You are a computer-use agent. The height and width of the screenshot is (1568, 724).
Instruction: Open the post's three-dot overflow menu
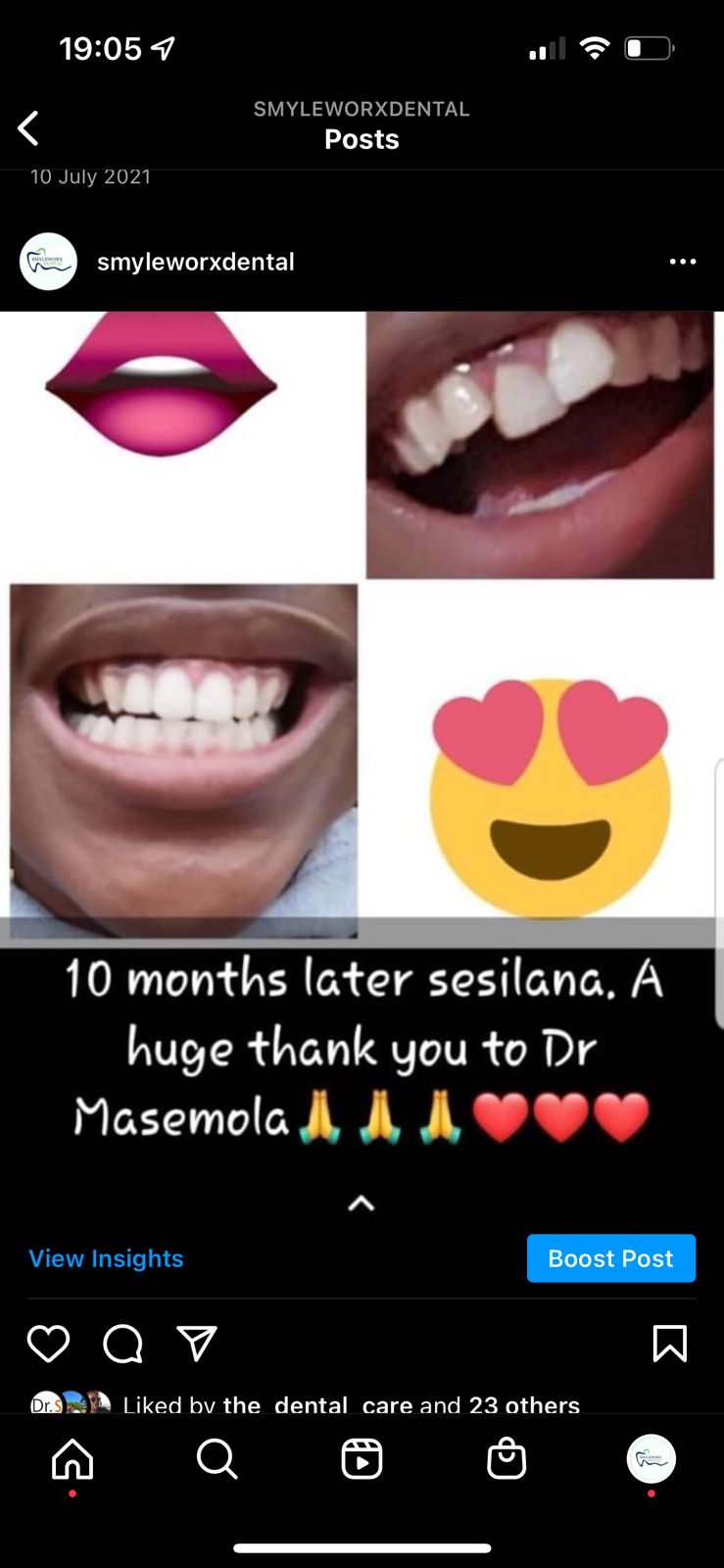(x=683, y=262)
